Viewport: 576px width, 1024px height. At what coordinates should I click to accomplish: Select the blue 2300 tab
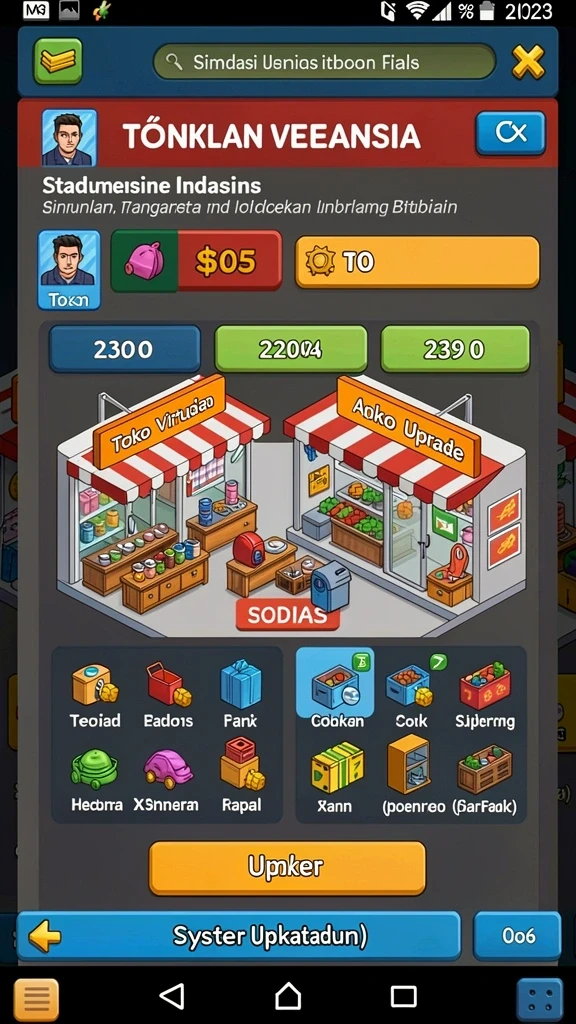pyautogui.click(x=124, y=349)
